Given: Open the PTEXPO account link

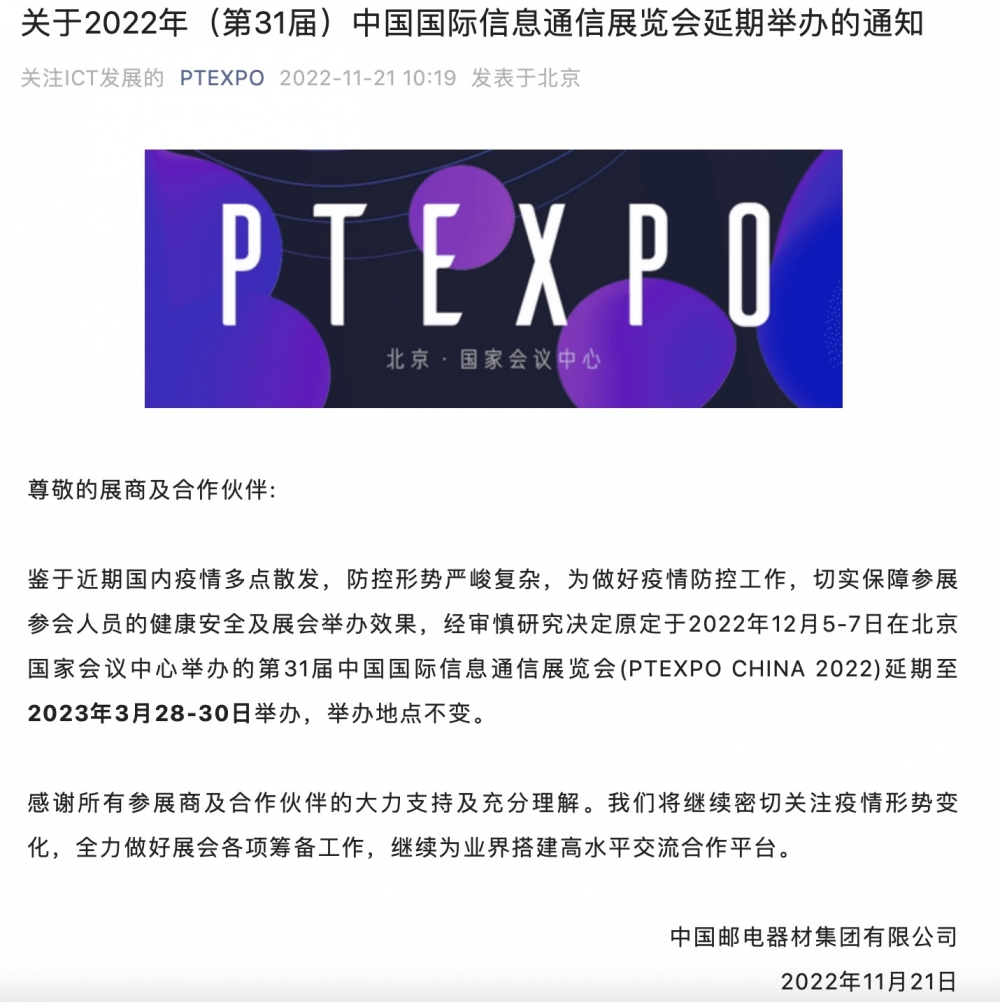Looking at the screenshot, I should click(x=221, y=79).
